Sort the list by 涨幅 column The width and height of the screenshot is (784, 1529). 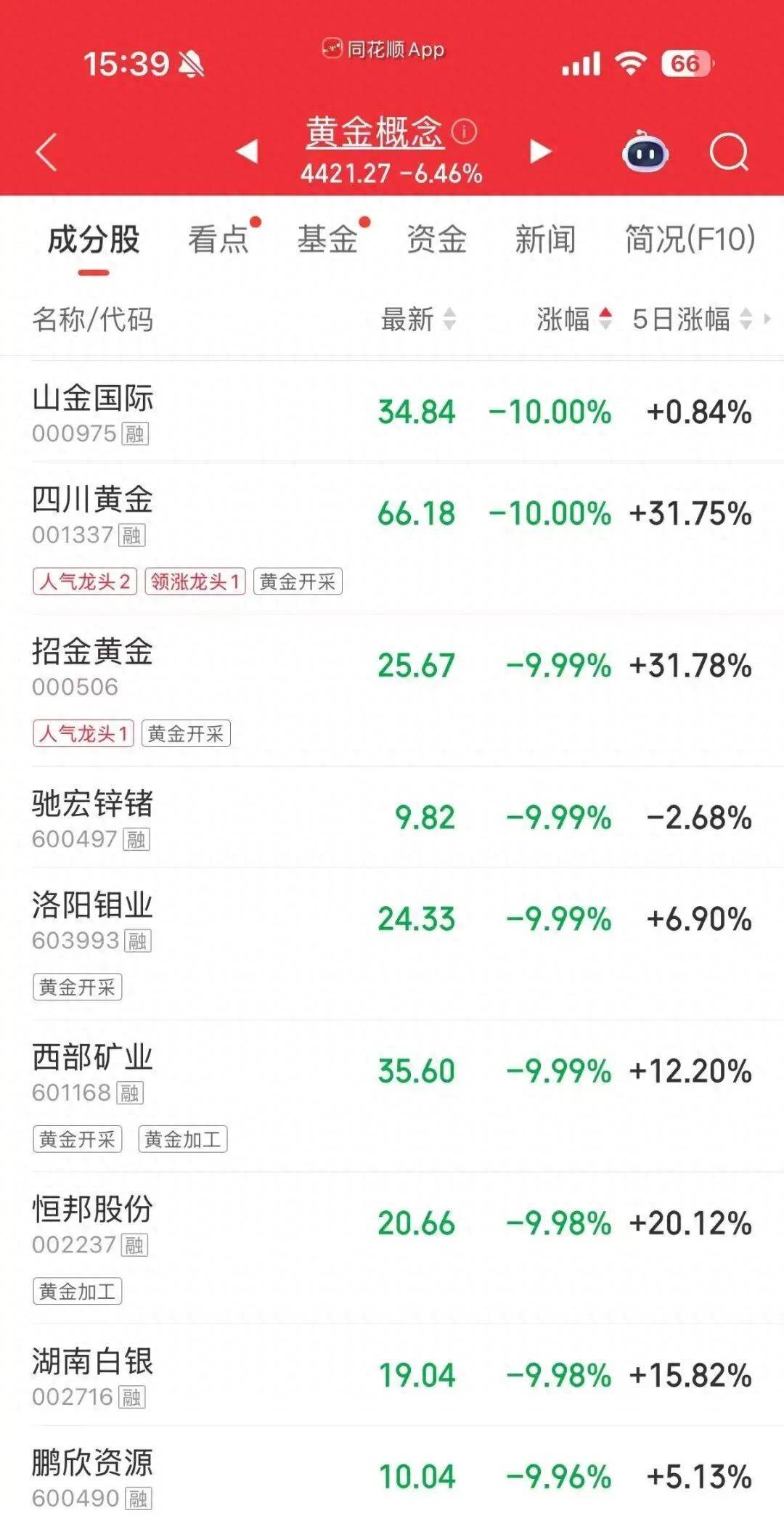click(x=573, y=319)
